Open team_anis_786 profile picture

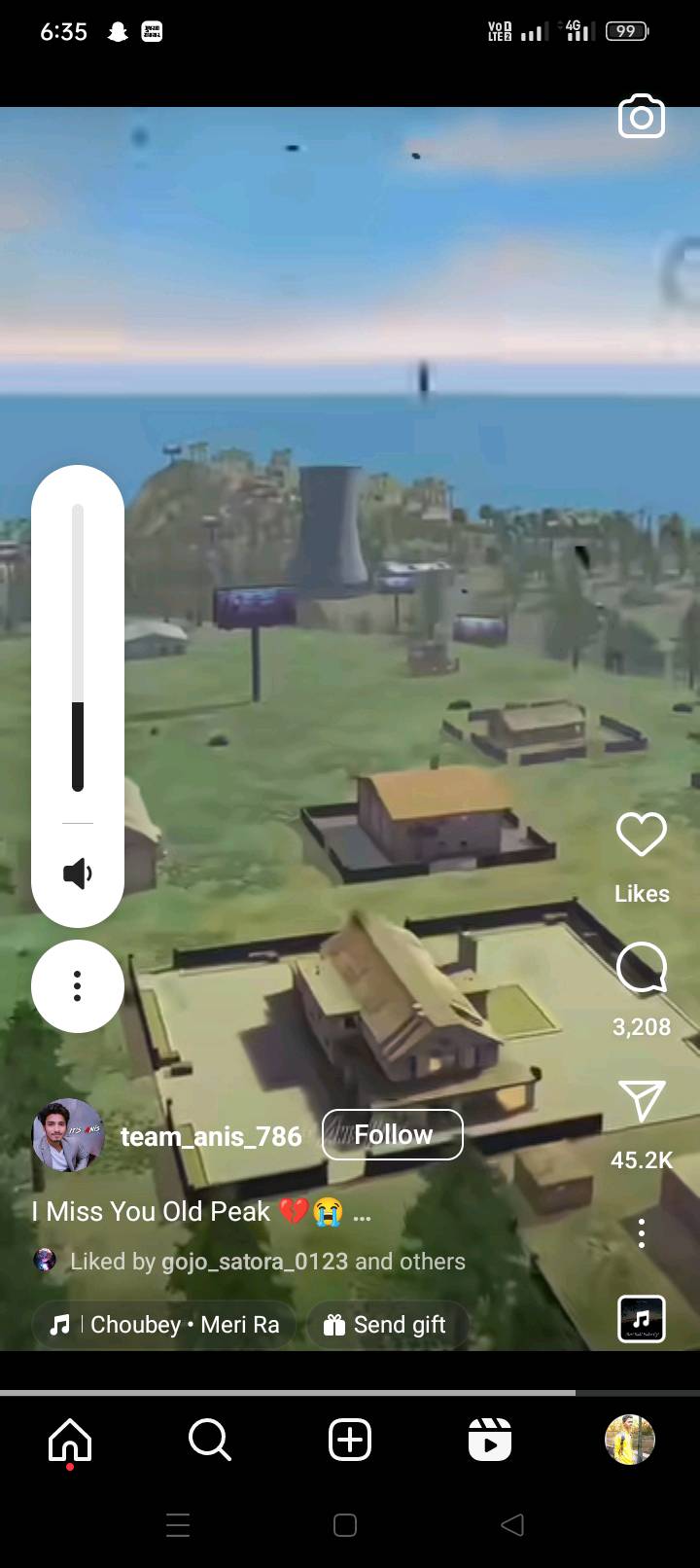(x=68, y=1135)
